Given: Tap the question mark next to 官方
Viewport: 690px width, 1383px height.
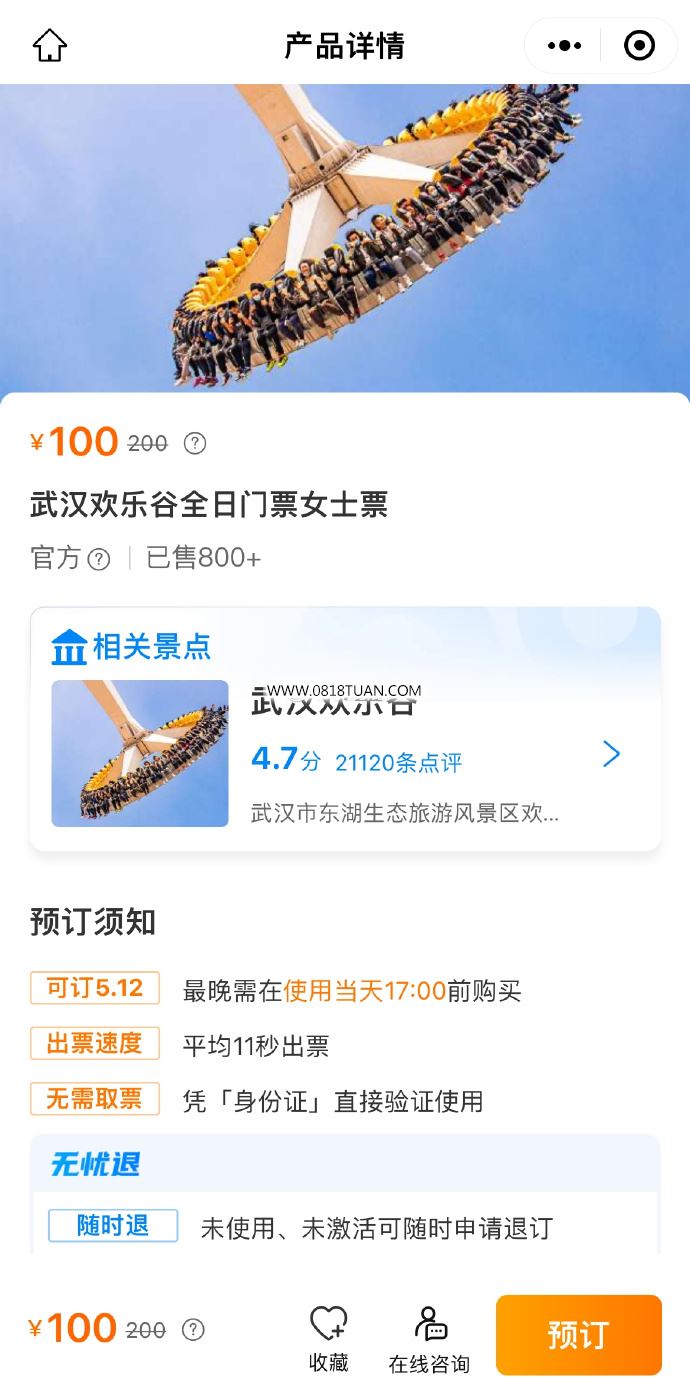Looking at the screenshot, I should pos(99,559).
